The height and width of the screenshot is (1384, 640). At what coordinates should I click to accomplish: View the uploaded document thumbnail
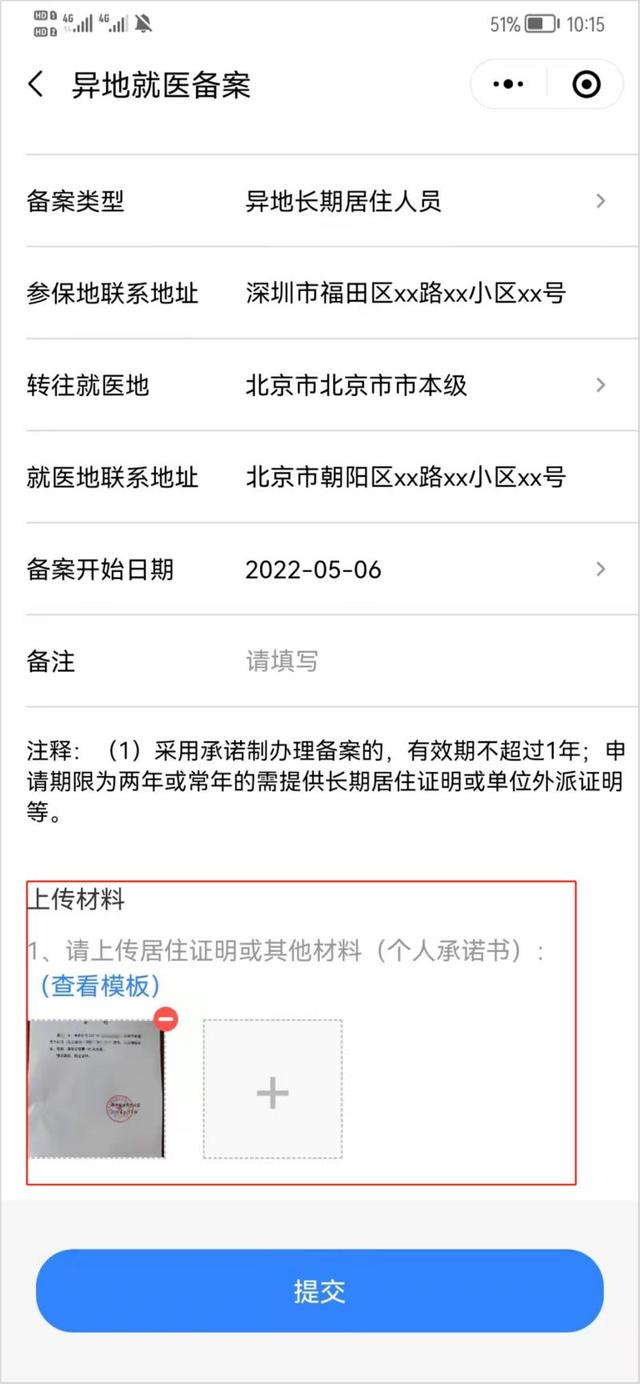point(95,1090)
